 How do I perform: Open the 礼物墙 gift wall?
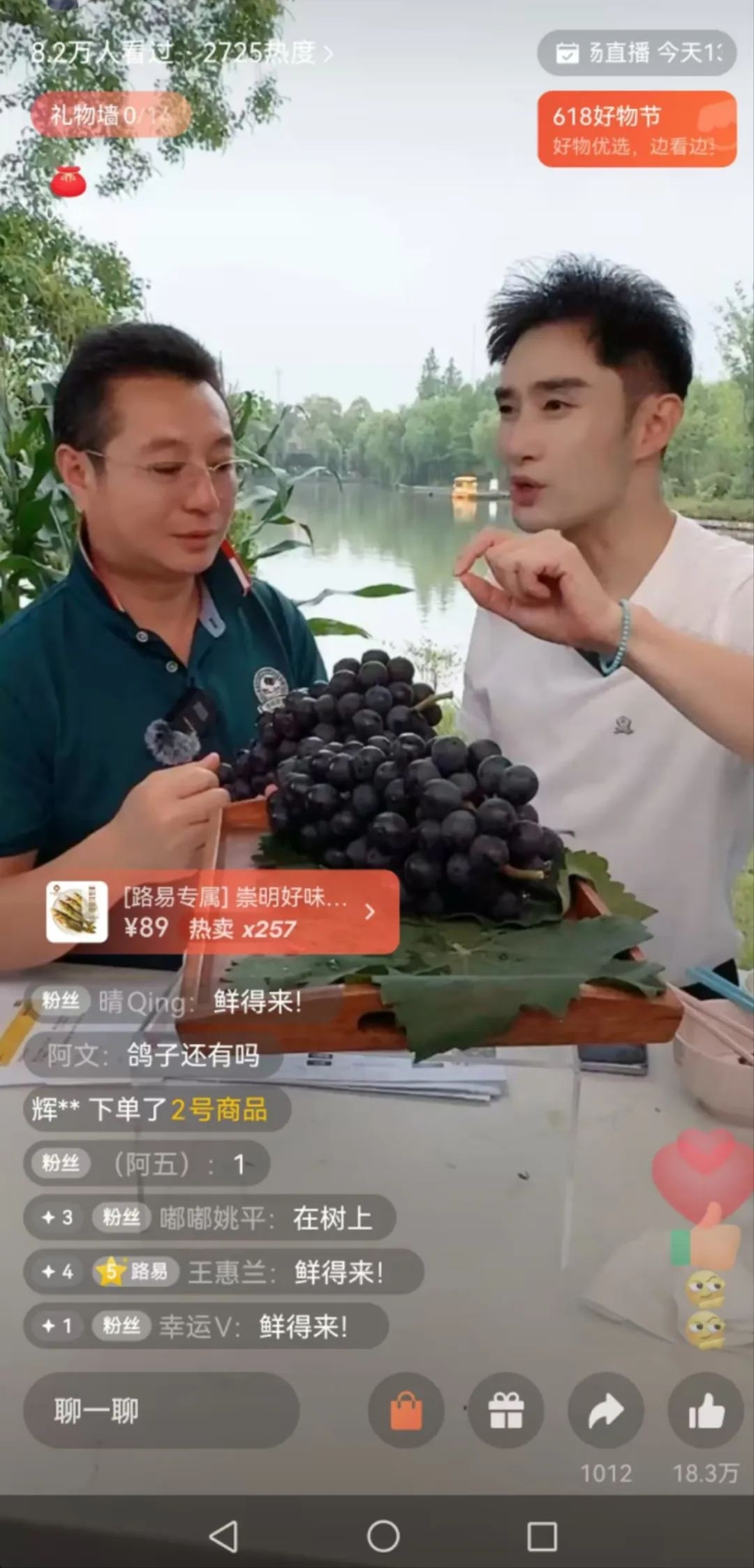[x=110, y=115]
